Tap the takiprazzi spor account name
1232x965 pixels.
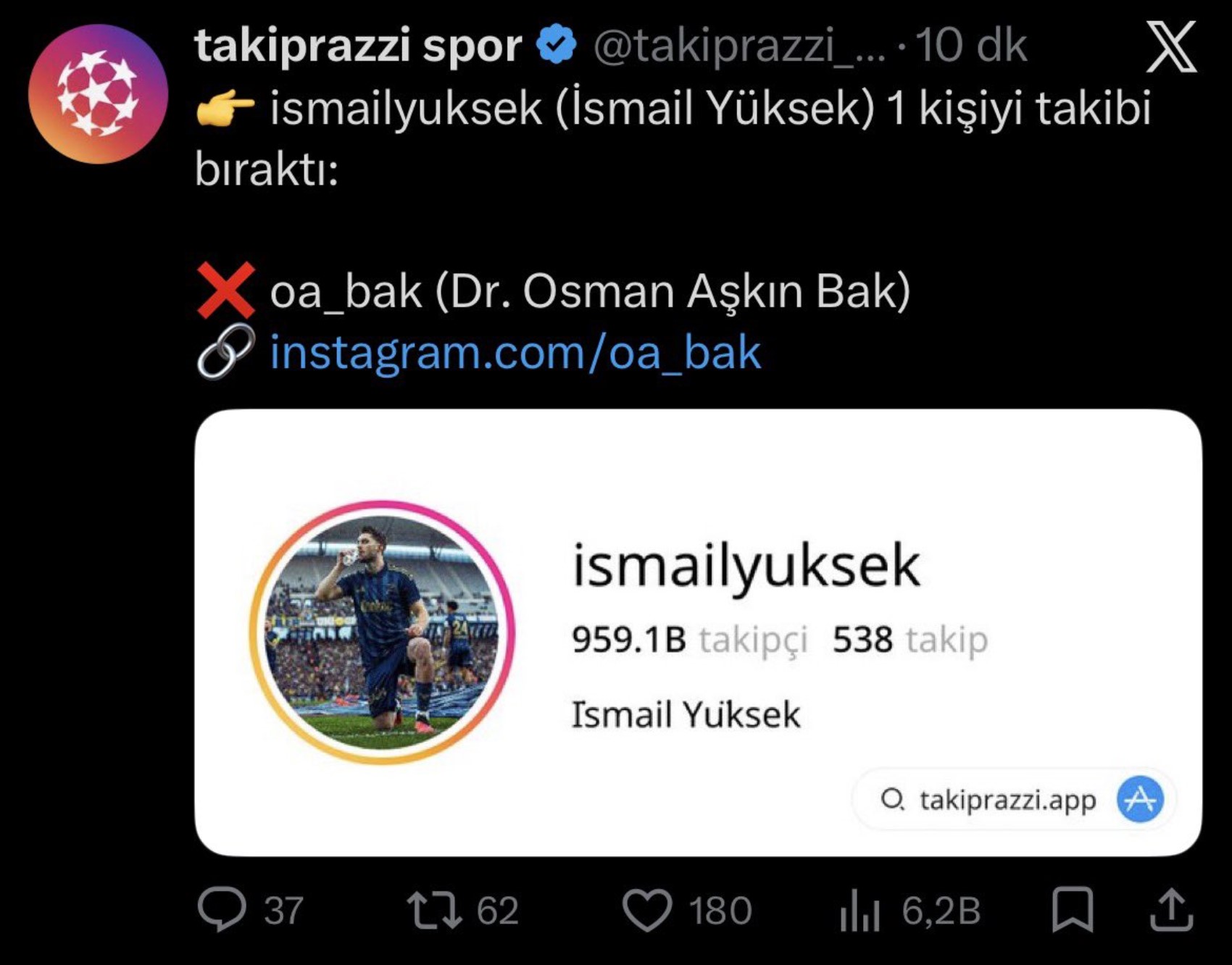[x=358, y=46]
